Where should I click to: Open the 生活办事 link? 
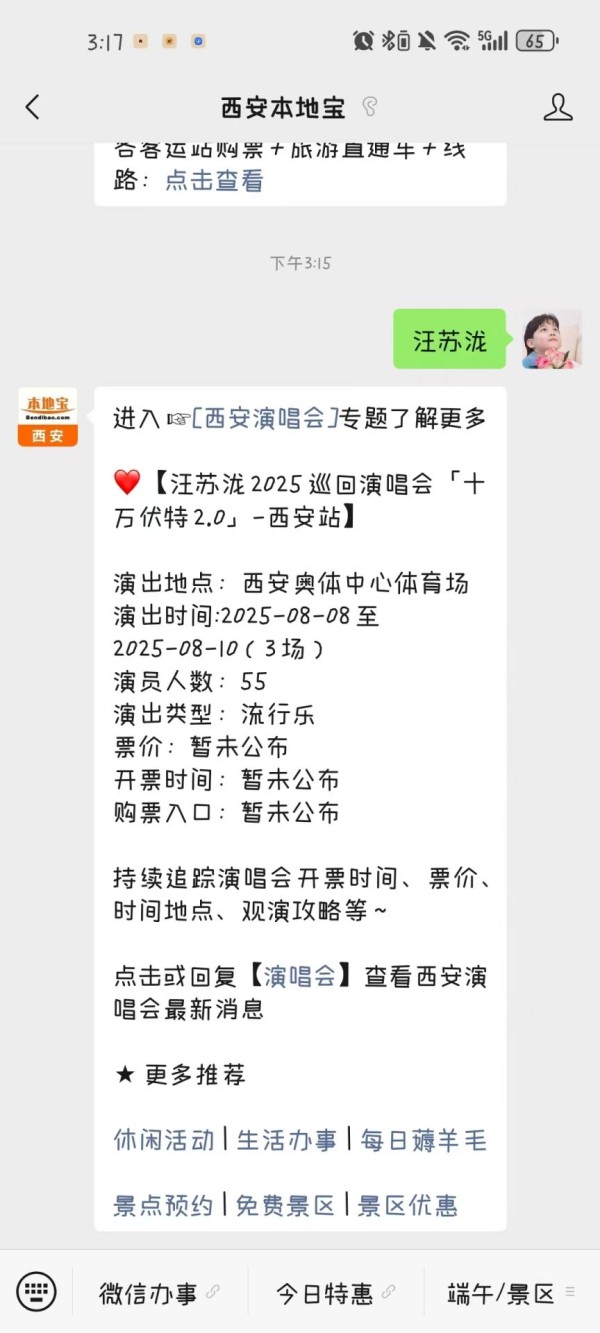(x=287, y=1140)
